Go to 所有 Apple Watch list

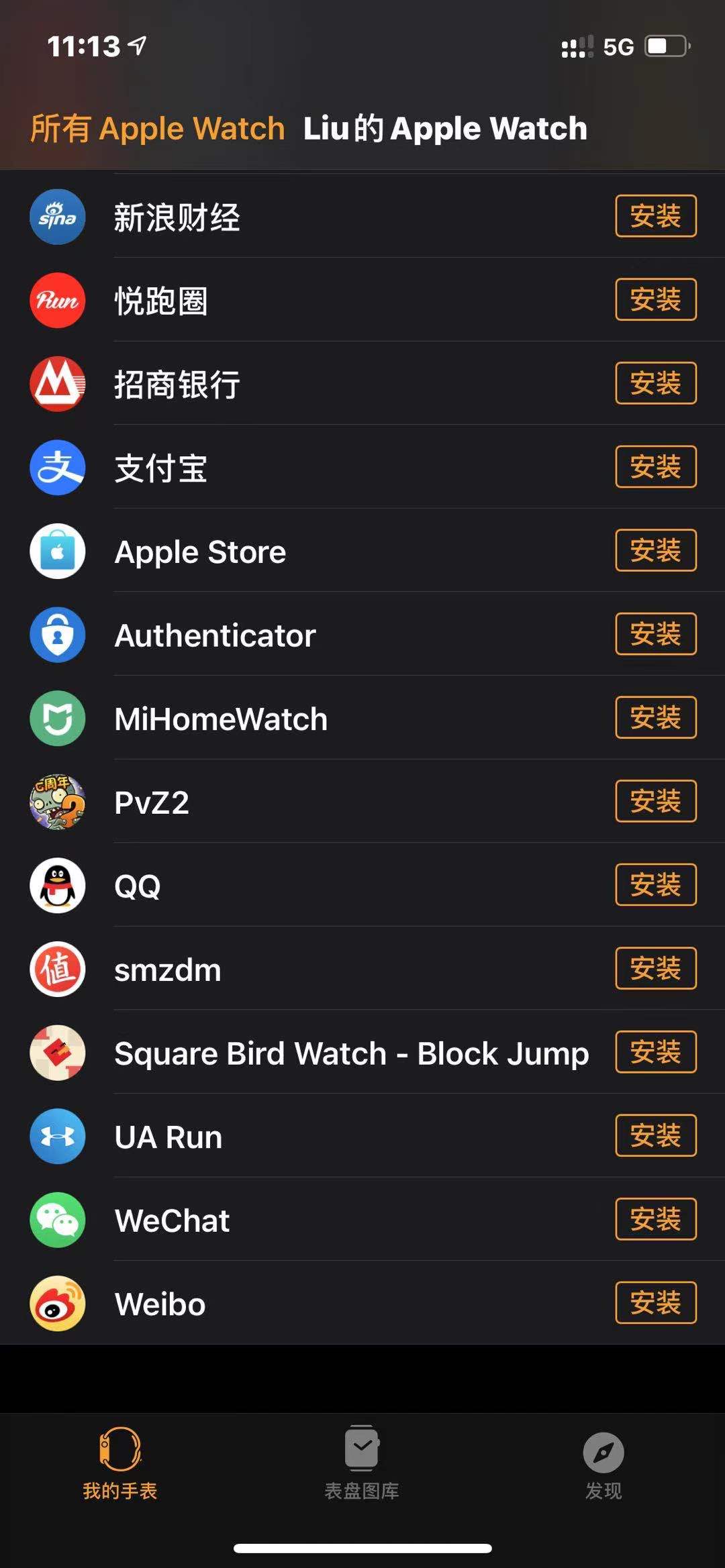tap(158, 128)
